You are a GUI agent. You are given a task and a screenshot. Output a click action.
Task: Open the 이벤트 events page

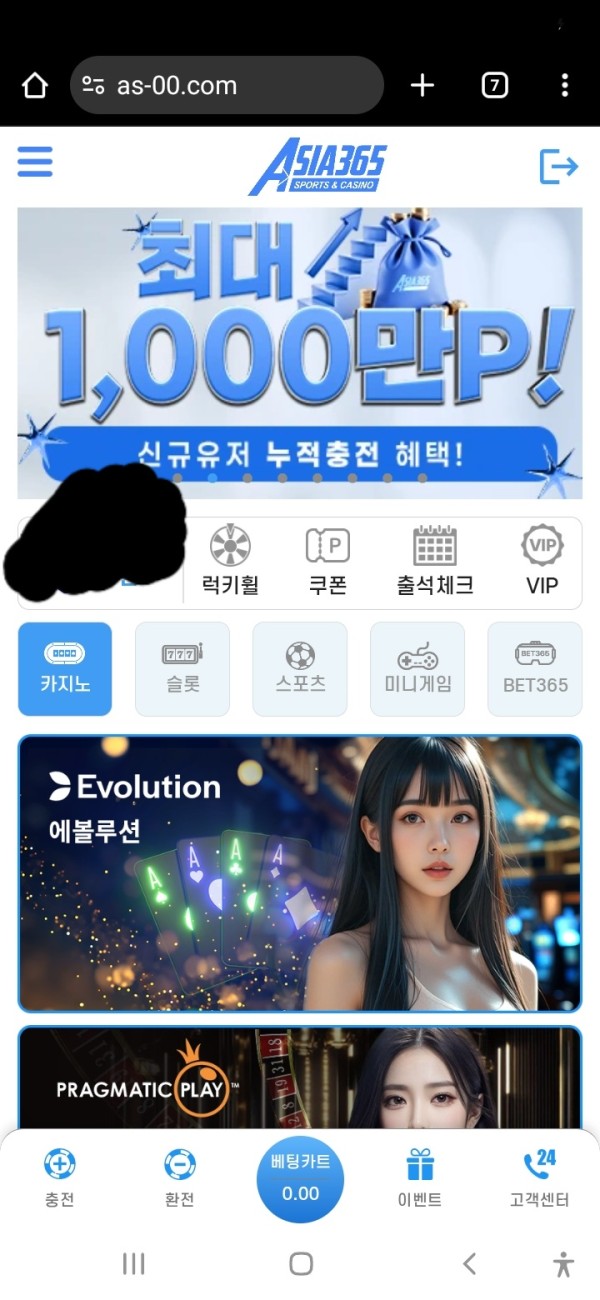point(420,1178)
